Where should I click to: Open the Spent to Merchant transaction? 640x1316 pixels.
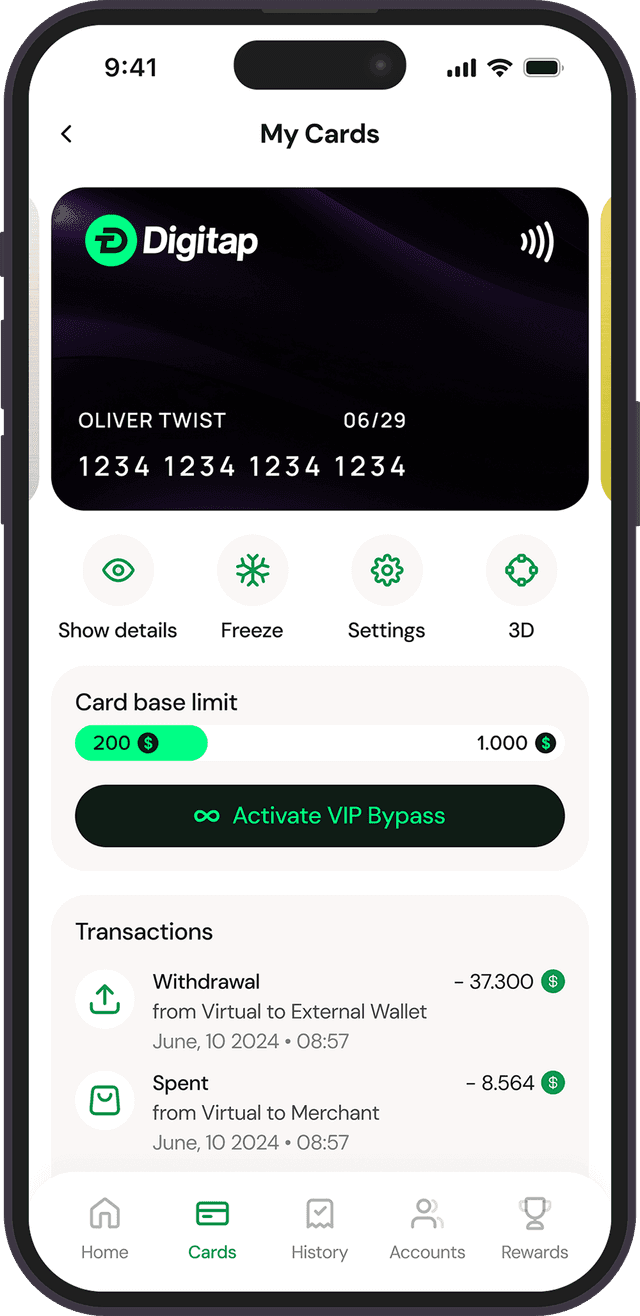pyautogui.click(x=320, y=1112)
